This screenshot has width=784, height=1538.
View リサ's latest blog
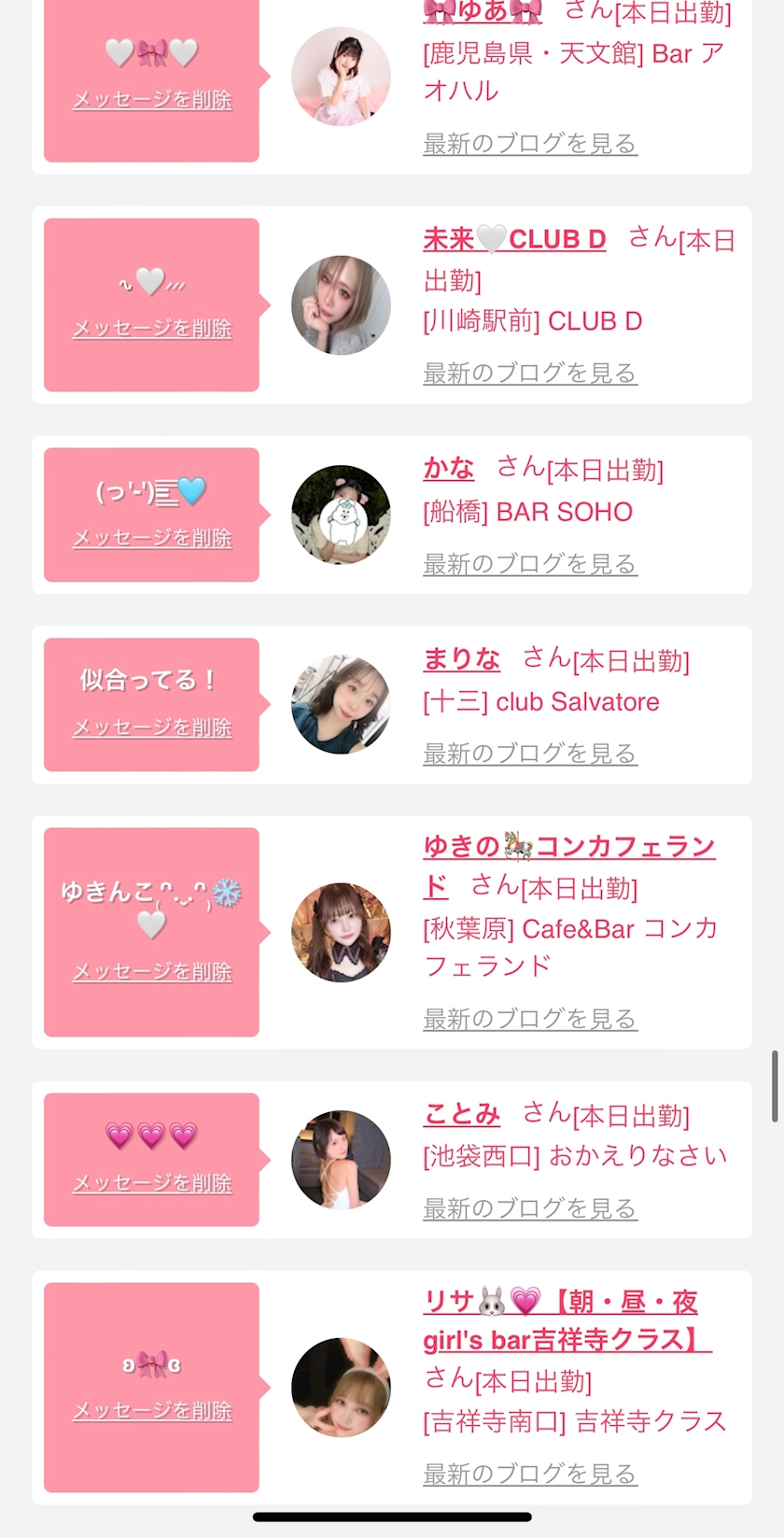pos(529,1474)
